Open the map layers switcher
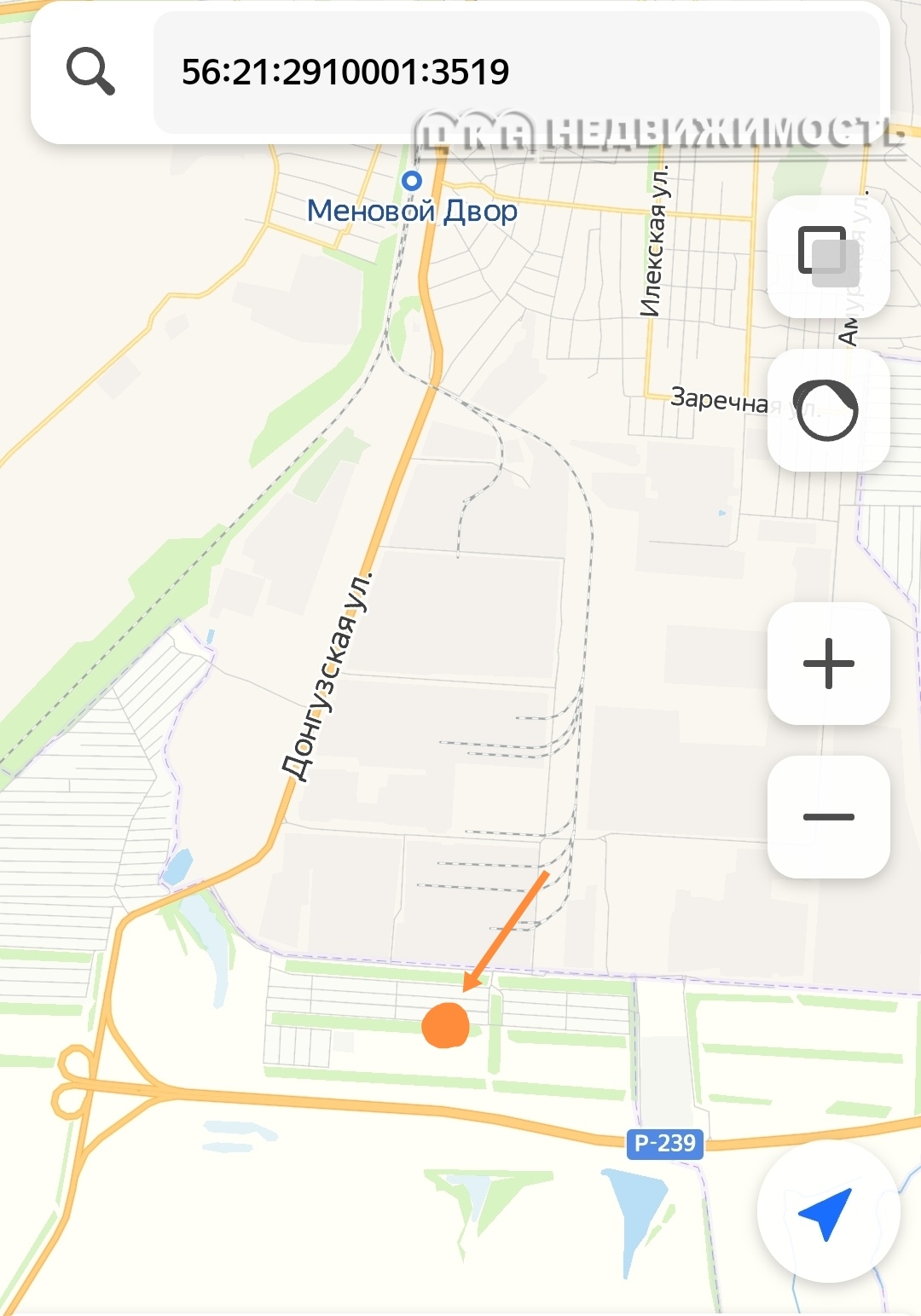This screenshot has width=921, height=1316. 828,256
